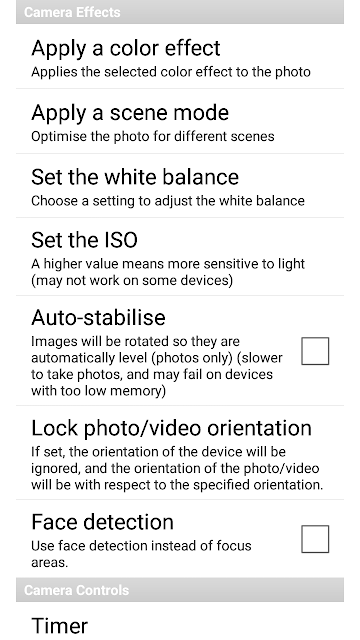
Task: Open Apply a color effect setting
Action: (180, 56)
